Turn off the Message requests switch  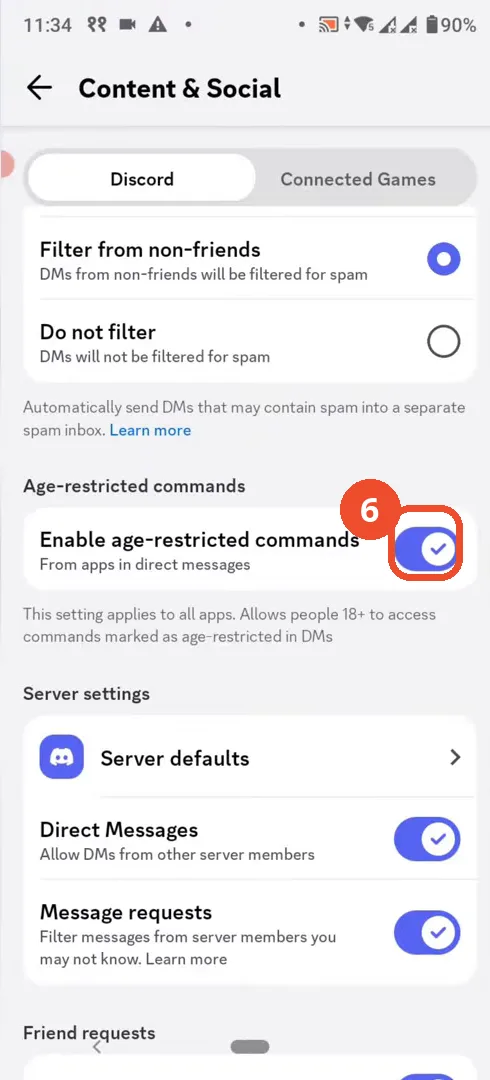point(426,933)
